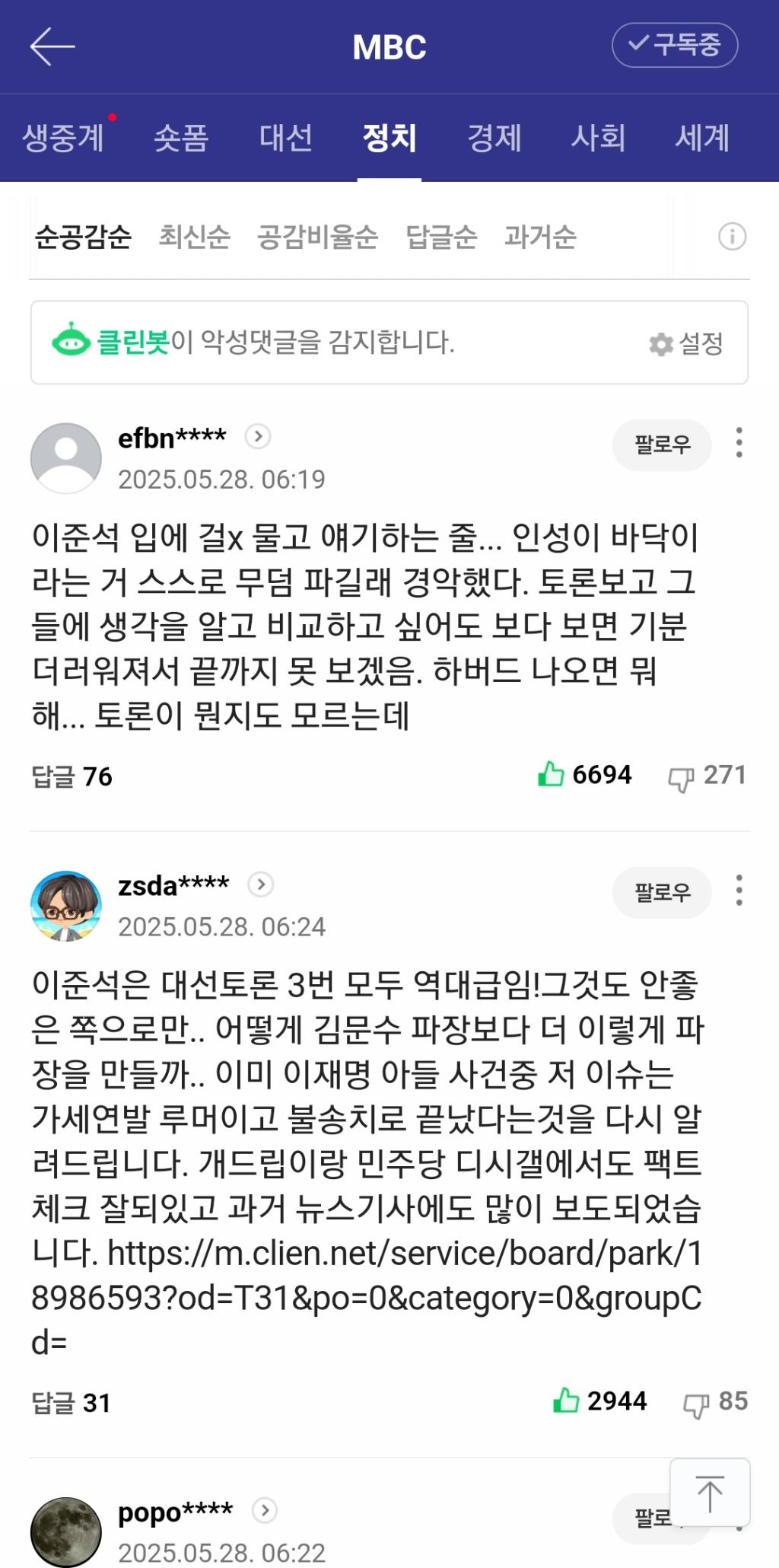This screenshot has width=779, height=1568.
Task: Open the 대선 news section
Action: point(285,139)
